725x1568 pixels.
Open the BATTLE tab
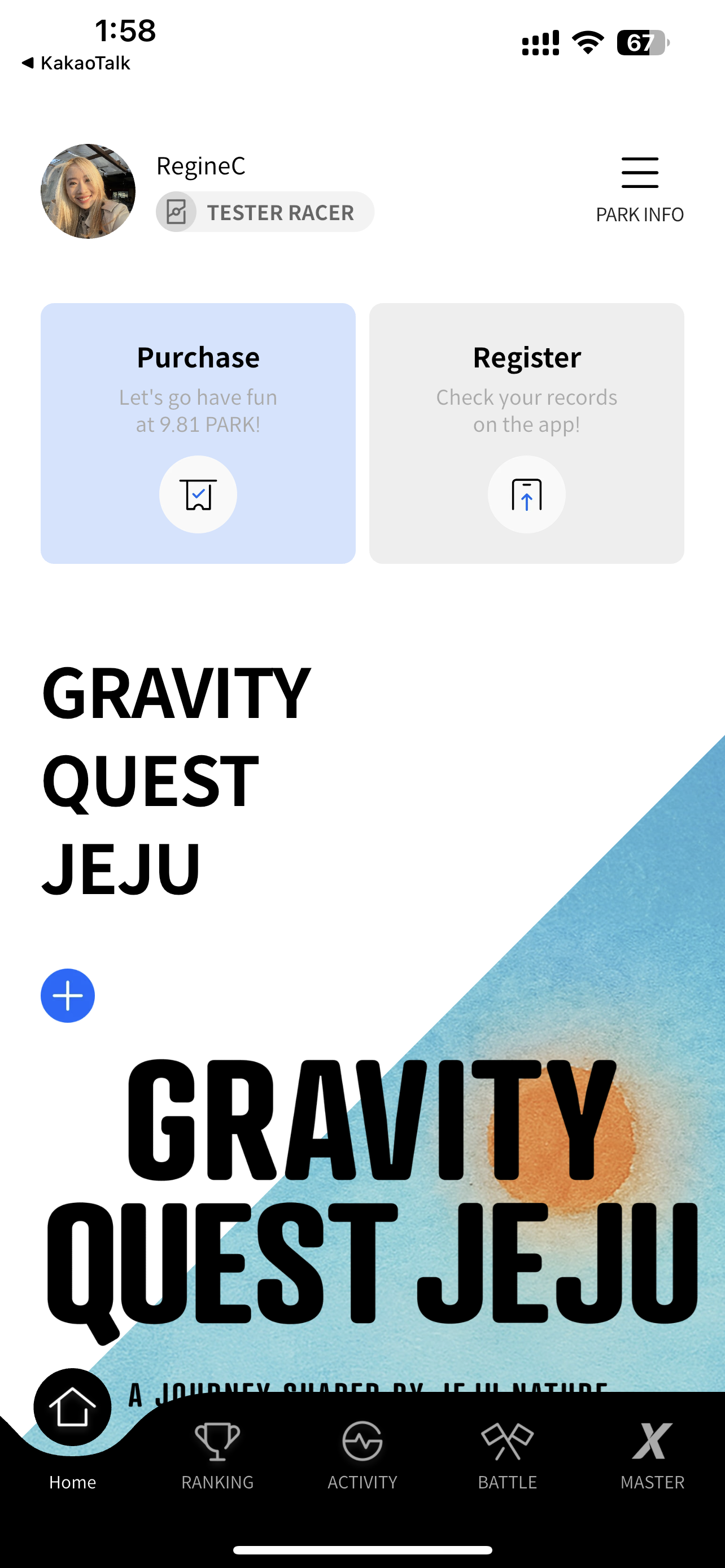click(x=507, y=1455)
